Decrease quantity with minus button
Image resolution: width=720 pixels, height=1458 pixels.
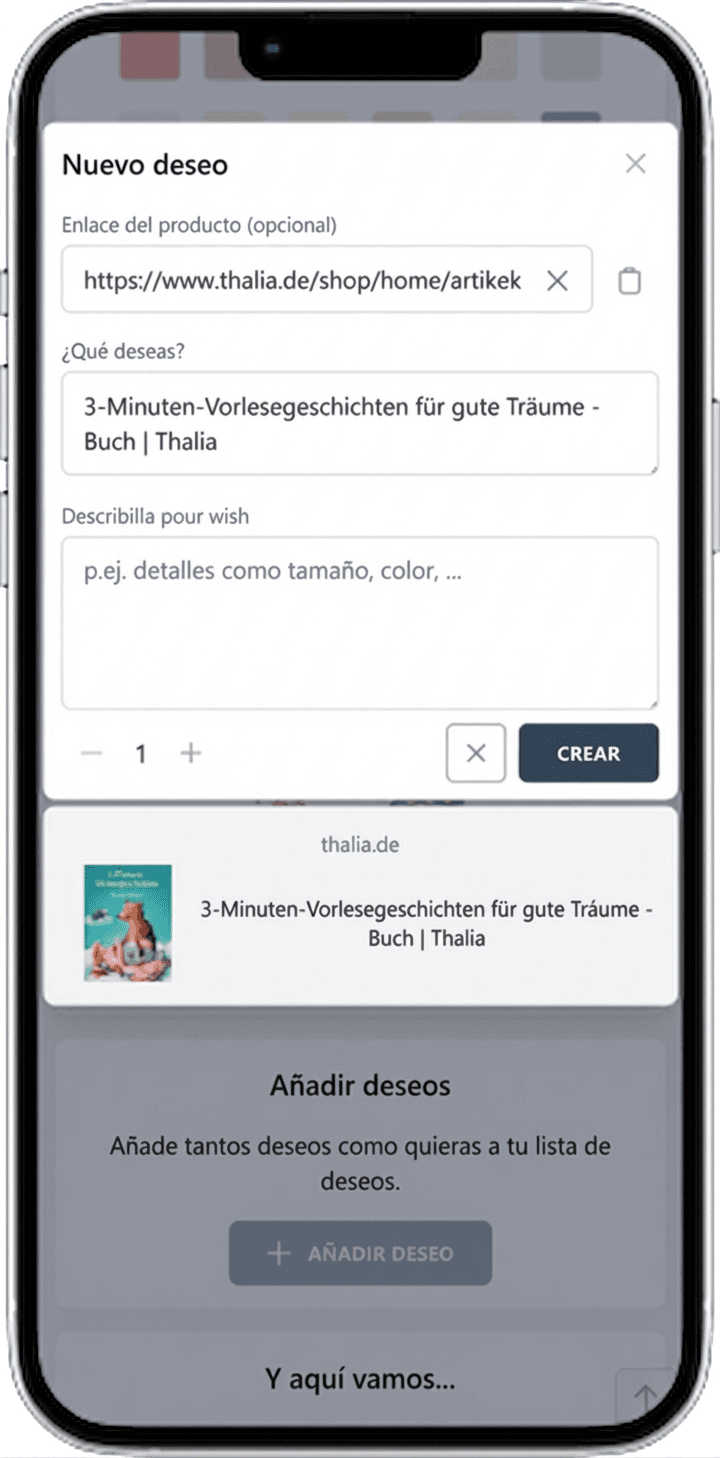92,753
